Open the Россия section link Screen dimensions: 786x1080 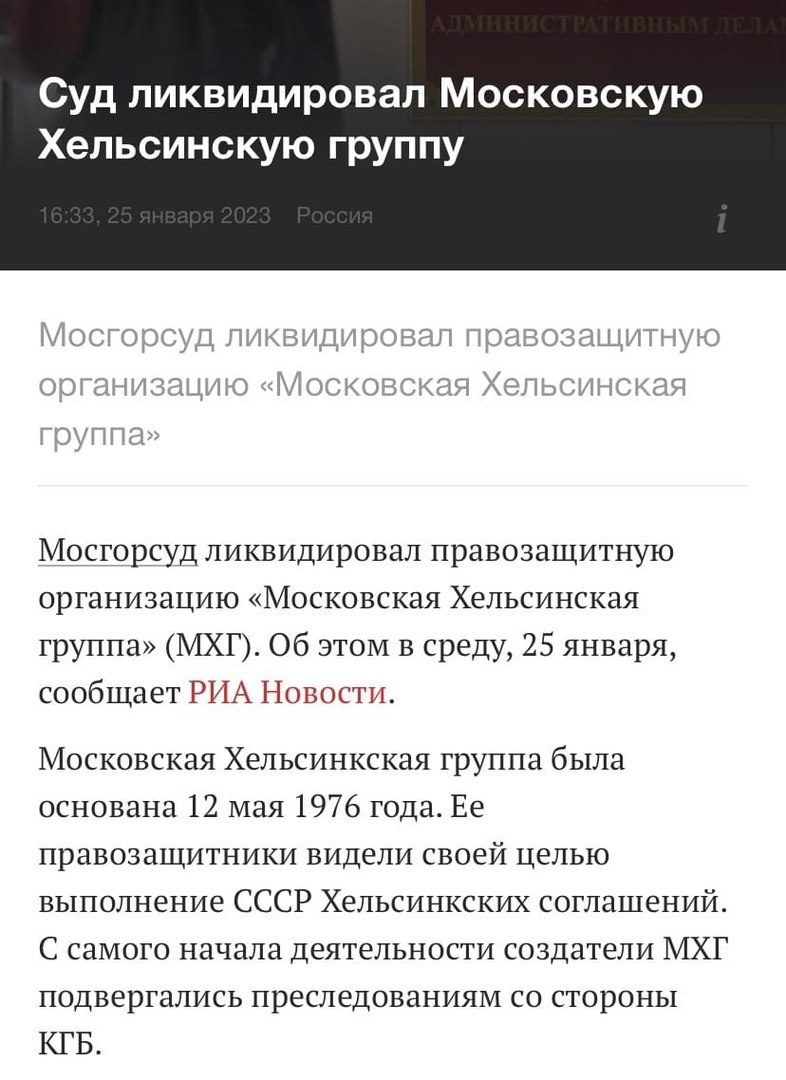click(335, 216)
